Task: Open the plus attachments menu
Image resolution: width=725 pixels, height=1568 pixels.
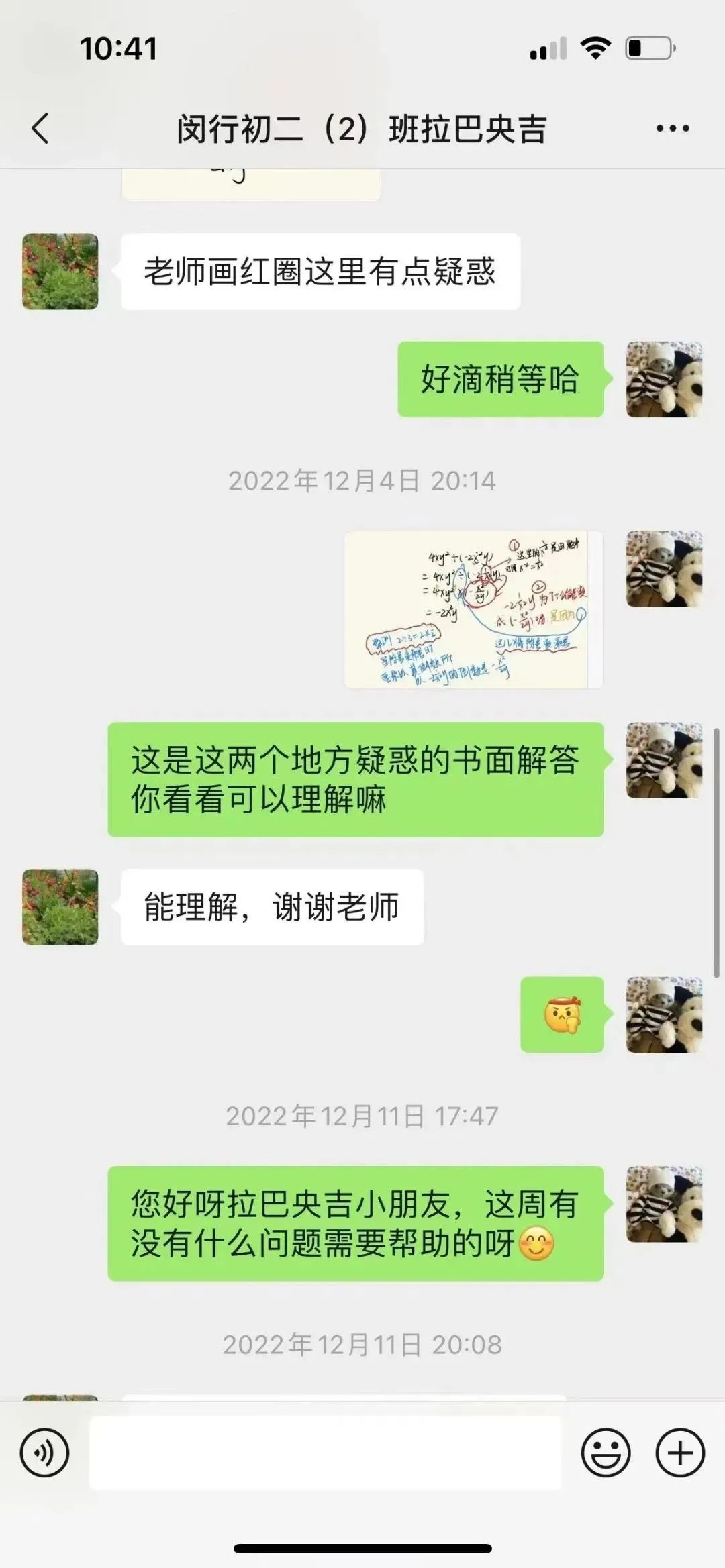Action: tap(679, 1453)
